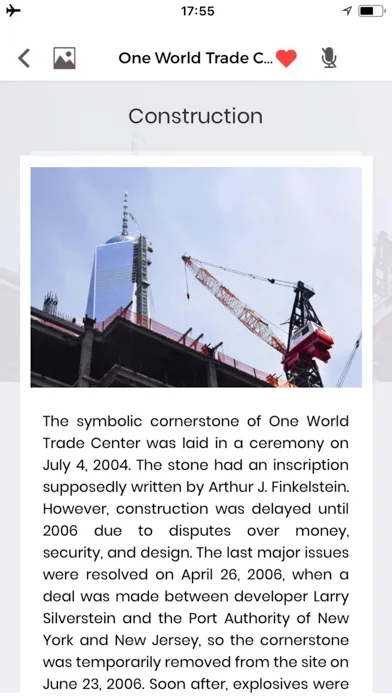Open the image gallery icon
Screen dimensions: 392x696
tap(64, 58)
